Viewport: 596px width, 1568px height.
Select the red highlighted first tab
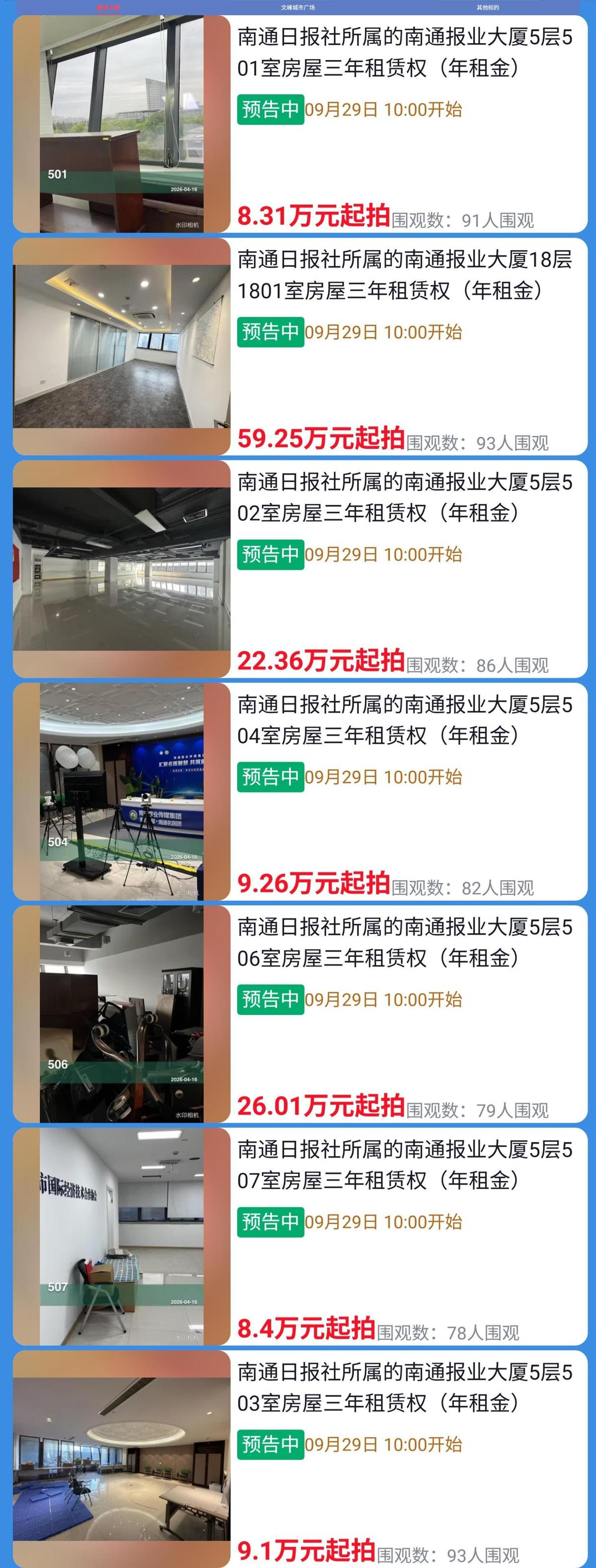[x=108, y=7]
